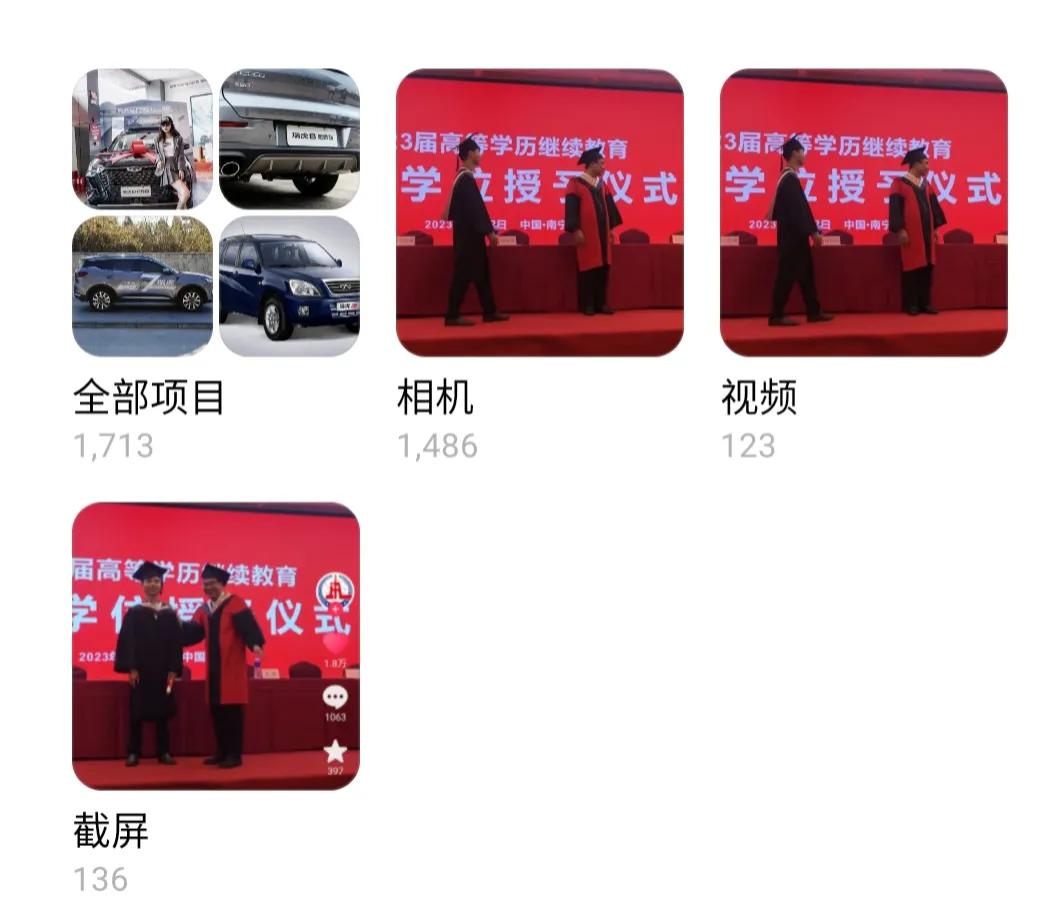Open the 全部项目 album
1044x904 pixels.
pyautogui.click(x=215, y=212)
